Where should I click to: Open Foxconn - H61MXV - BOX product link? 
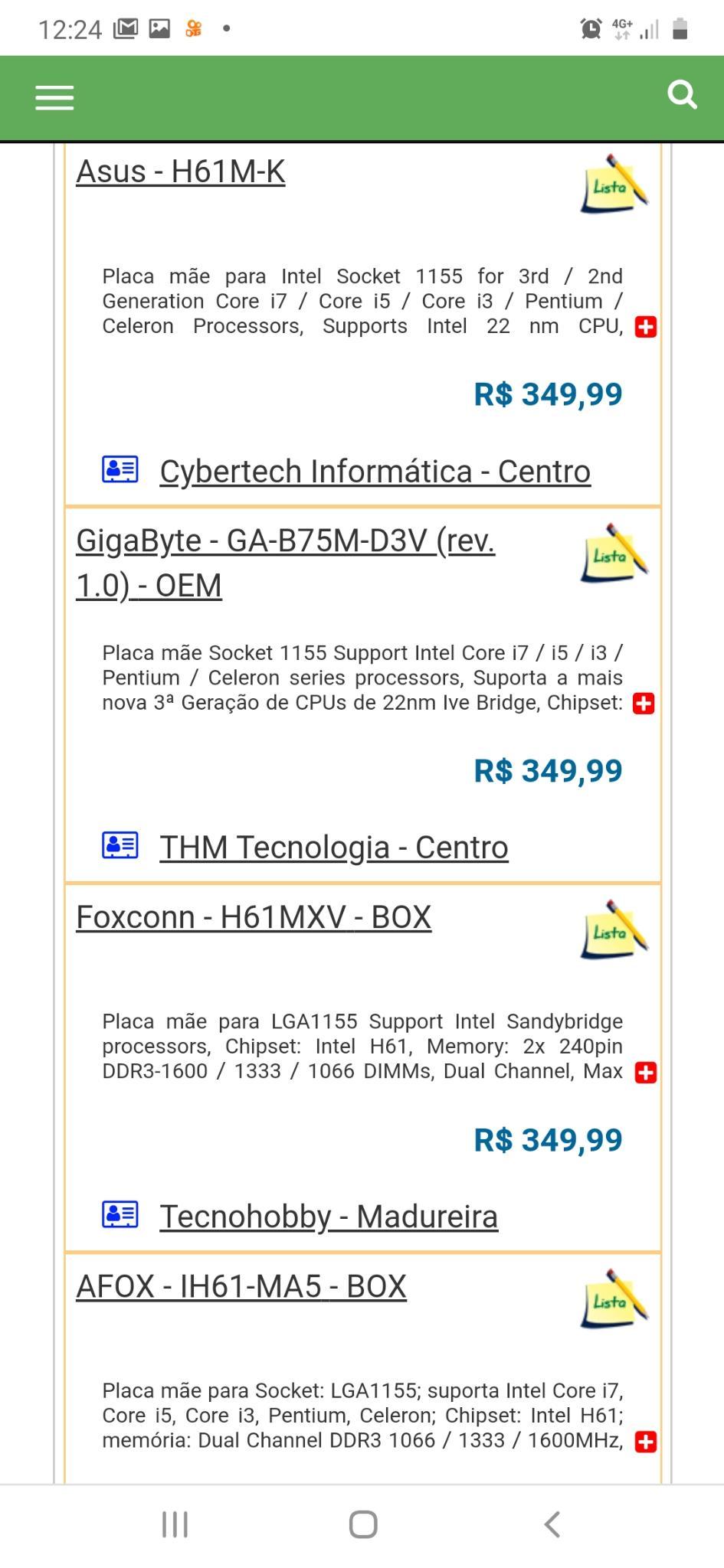coord(254,917)
